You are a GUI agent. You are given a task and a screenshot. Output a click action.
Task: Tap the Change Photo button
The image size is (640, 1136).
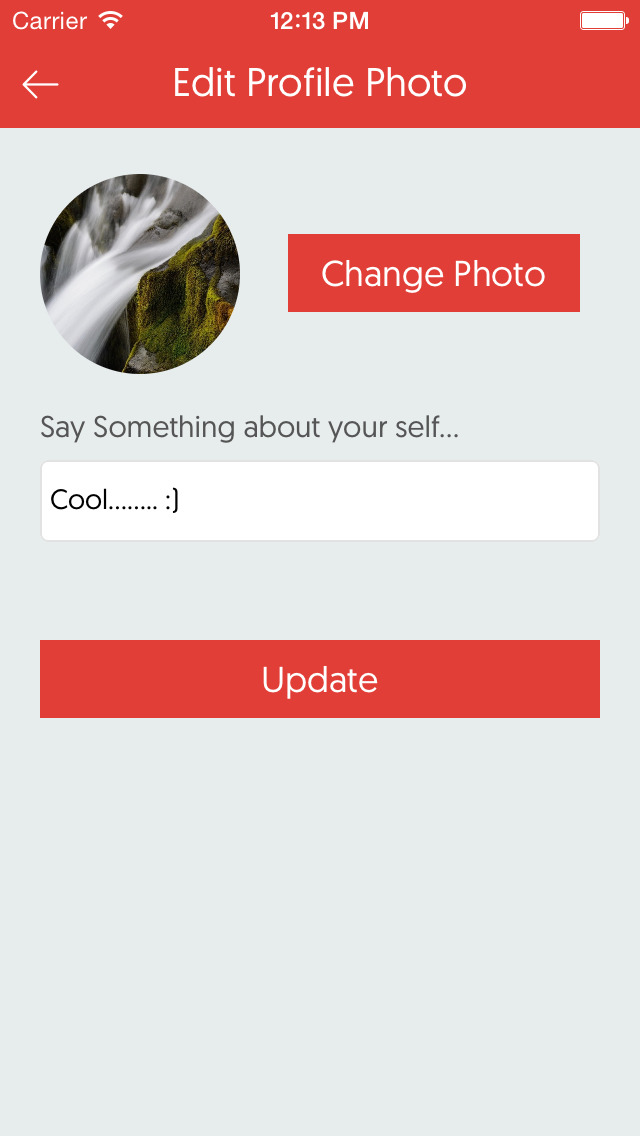pyautogui.click(x=433, y=273)
